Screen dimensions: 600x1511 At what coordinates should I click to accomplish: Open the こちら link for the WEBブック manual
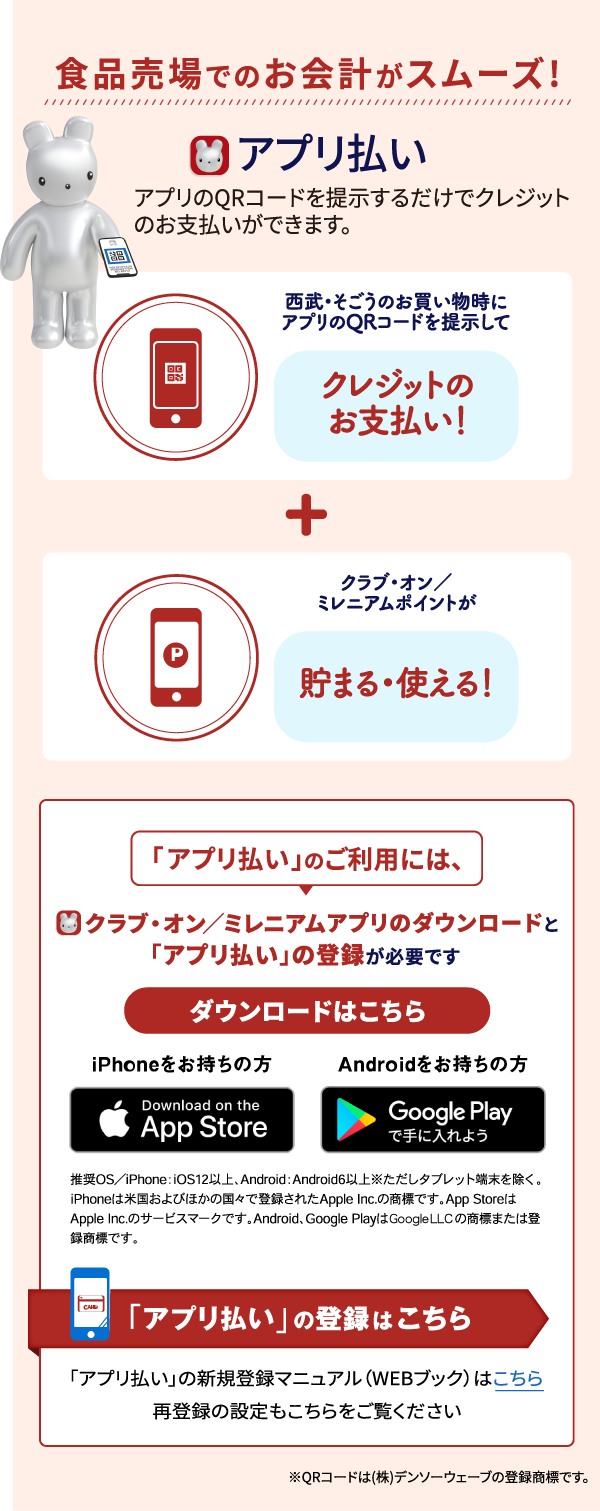[x=518, y=1379]
